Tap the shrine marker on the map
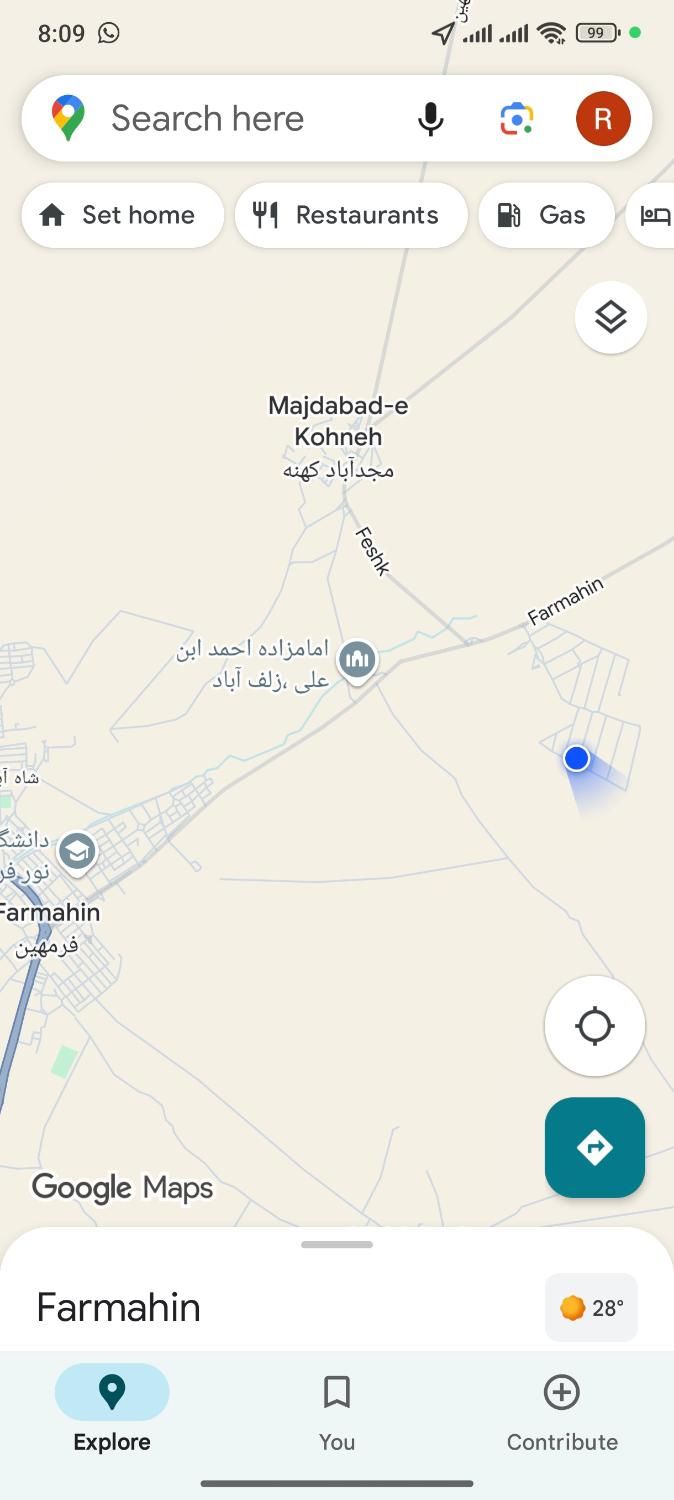This screenshot has width=674, height=1500. pos(357,660)
